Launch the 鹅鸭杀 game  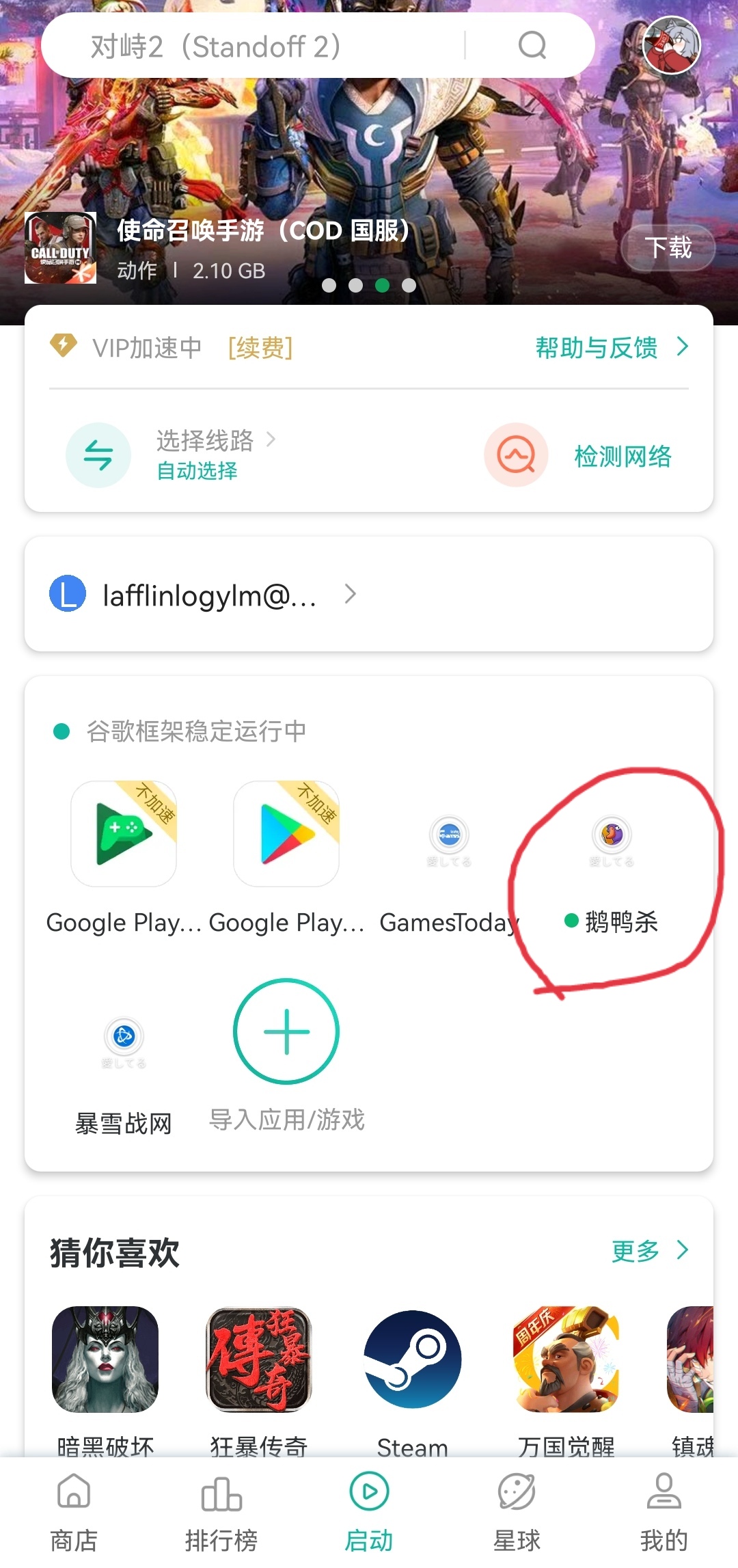(612, 835)
